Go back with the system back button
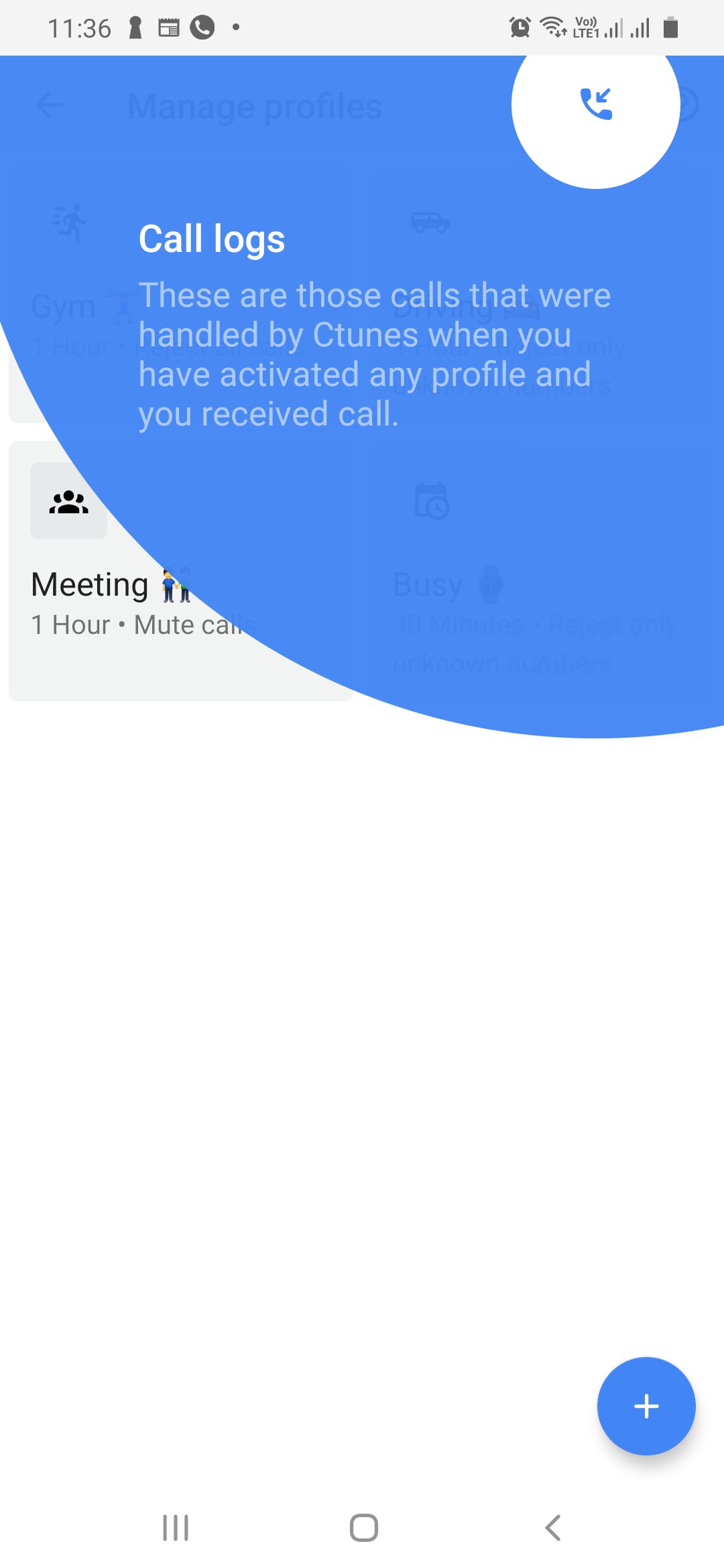The height and width of the screenshot is (1568, 724). click(x=552, y=1528)
